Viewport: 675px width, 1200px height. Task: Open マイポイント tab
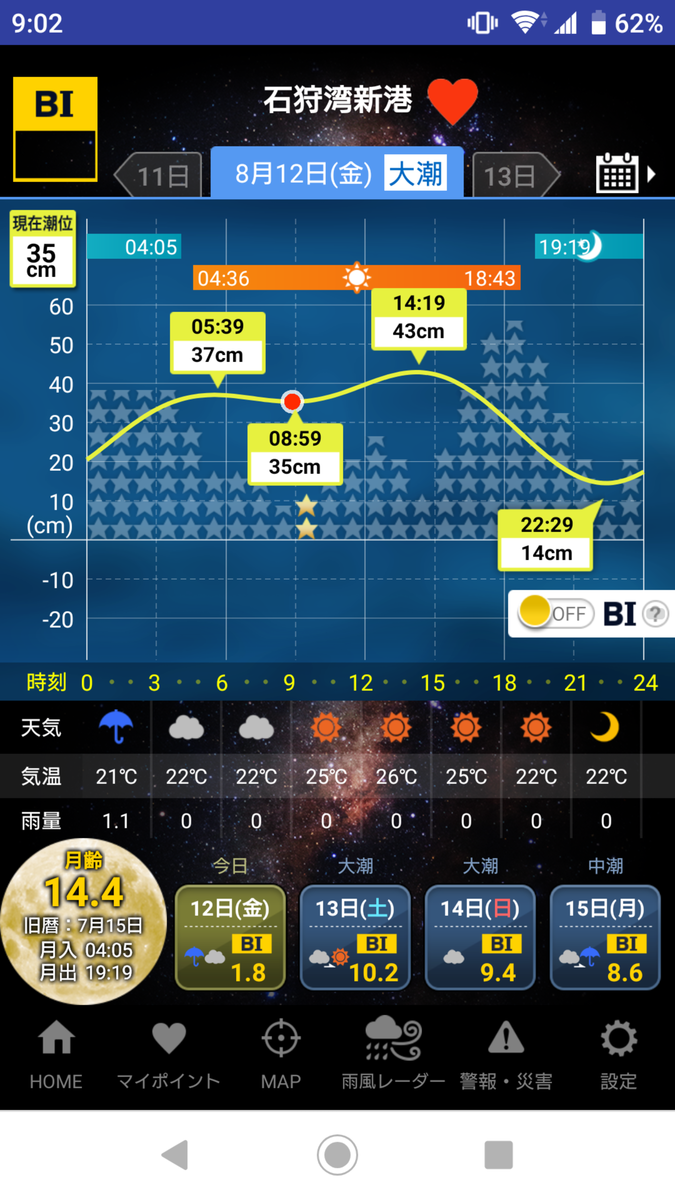(168, 1056)
